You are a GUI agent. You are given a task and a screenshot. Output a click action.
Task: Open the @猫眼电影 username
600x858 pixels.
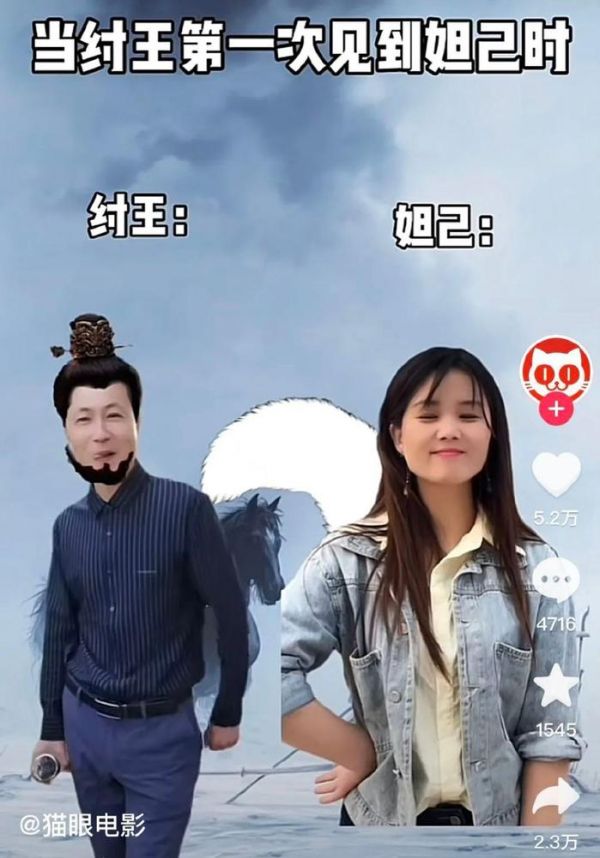point(83,826)
